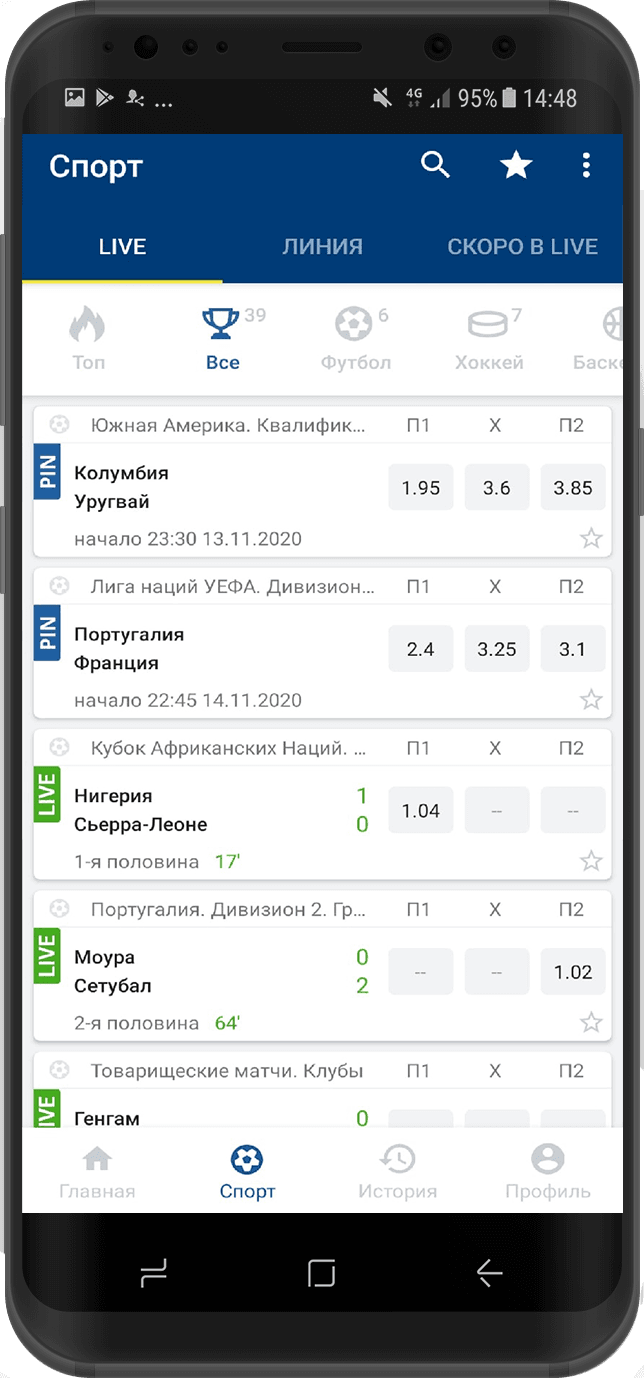The height and width of the screenshot is (1378, 644).
Task: Filter events by Хоккей
Action: [489, 340]
